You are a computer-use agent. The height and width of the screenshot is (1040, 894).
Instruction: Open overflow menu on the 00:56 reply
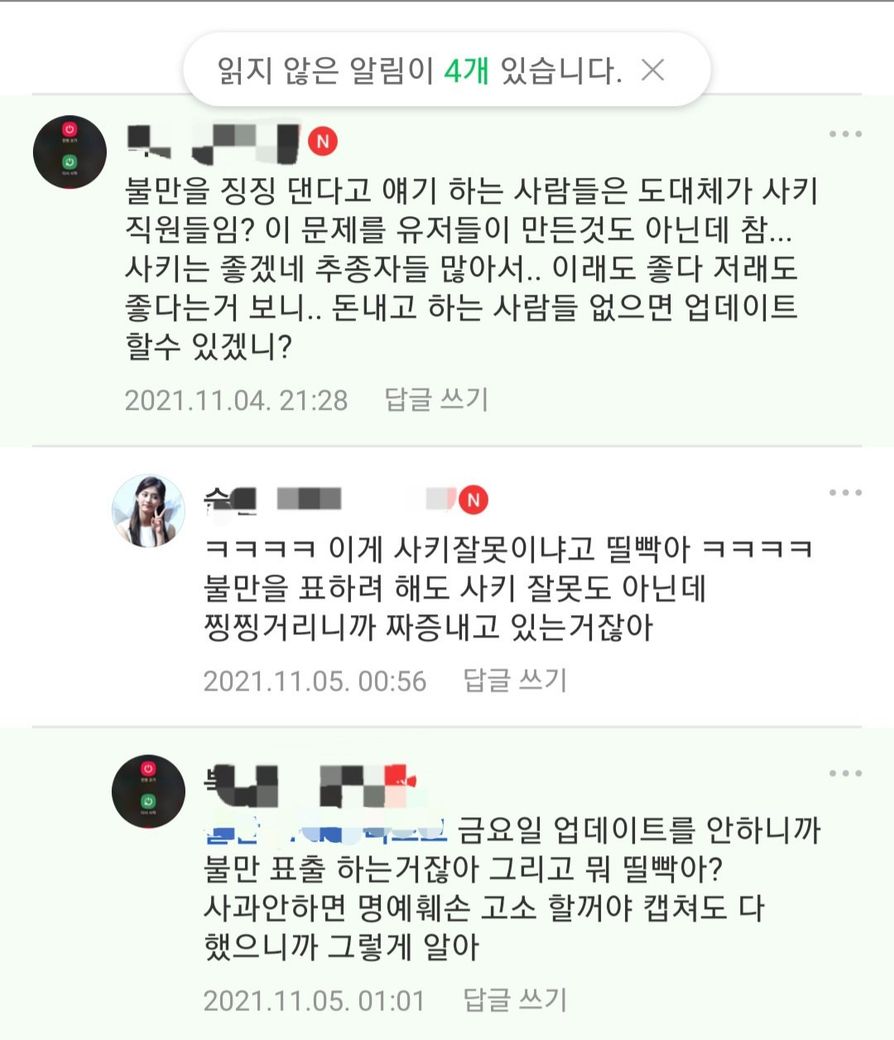(844, 493)
